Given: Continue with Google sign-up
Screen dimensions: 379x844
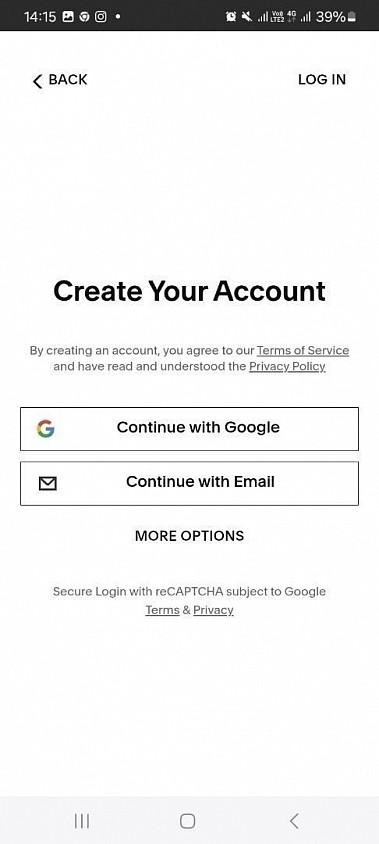Looking at the screenshot, I should pos(190,428).
